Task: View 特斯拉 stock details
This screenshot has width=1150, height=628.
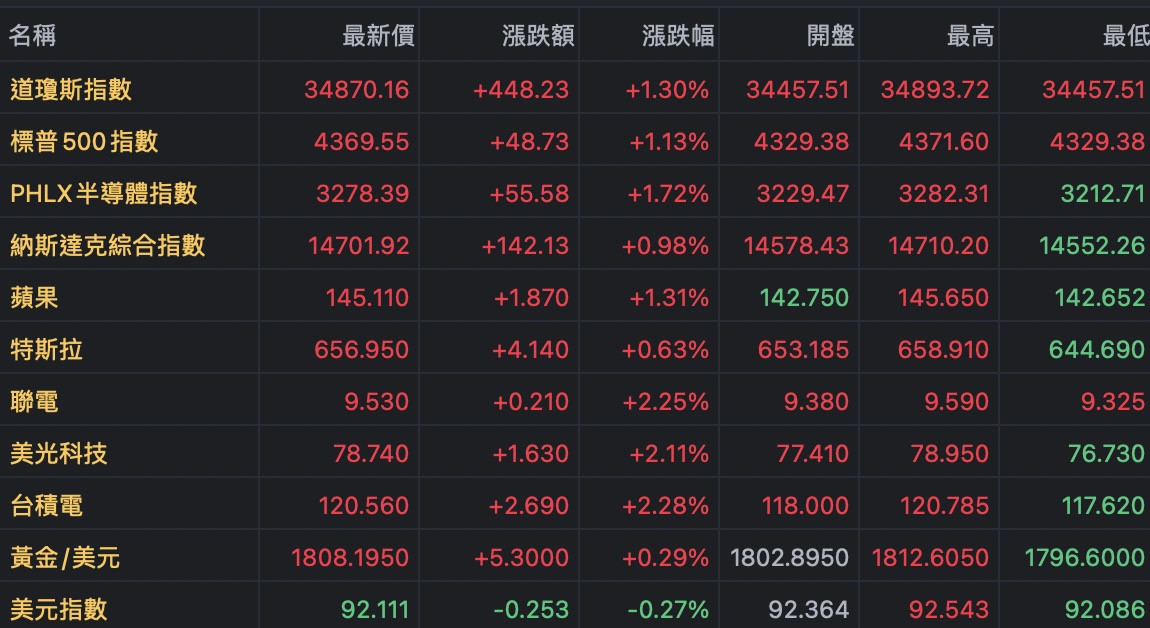Action: click(46, 350)
